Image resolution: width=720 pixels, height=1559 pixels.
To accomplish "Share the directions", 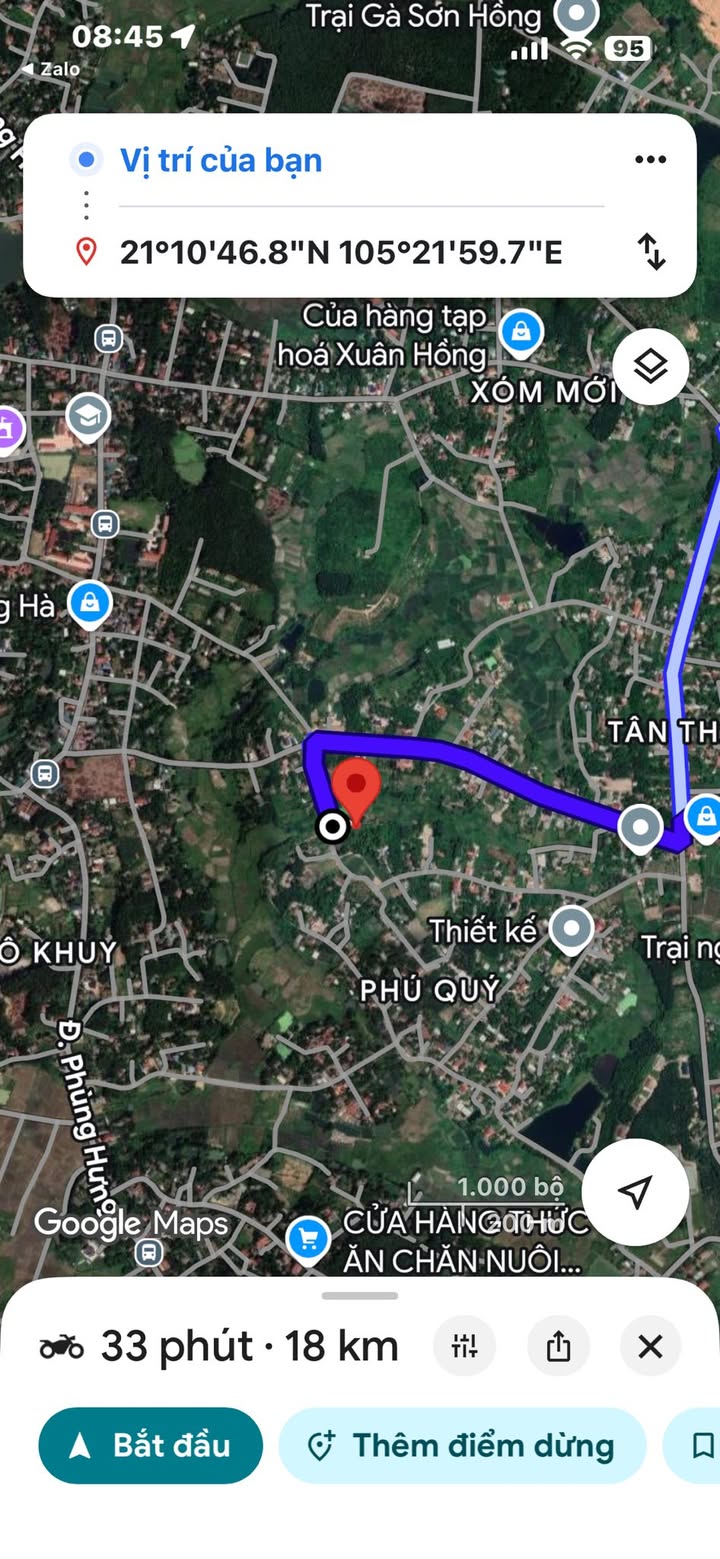I will pos(558,1346).
